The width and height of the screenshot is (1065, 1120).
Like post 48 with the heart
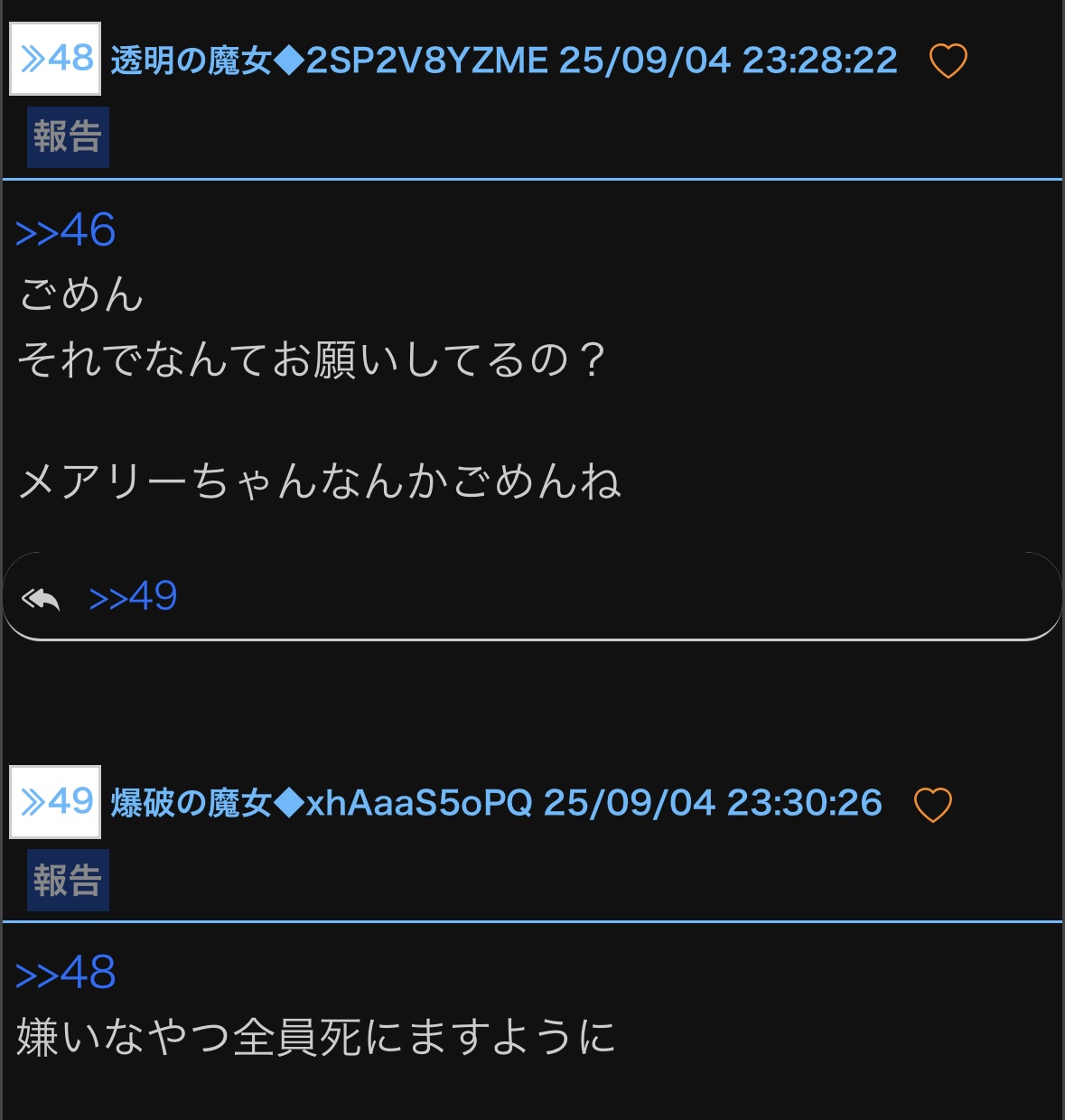[948, 61]
